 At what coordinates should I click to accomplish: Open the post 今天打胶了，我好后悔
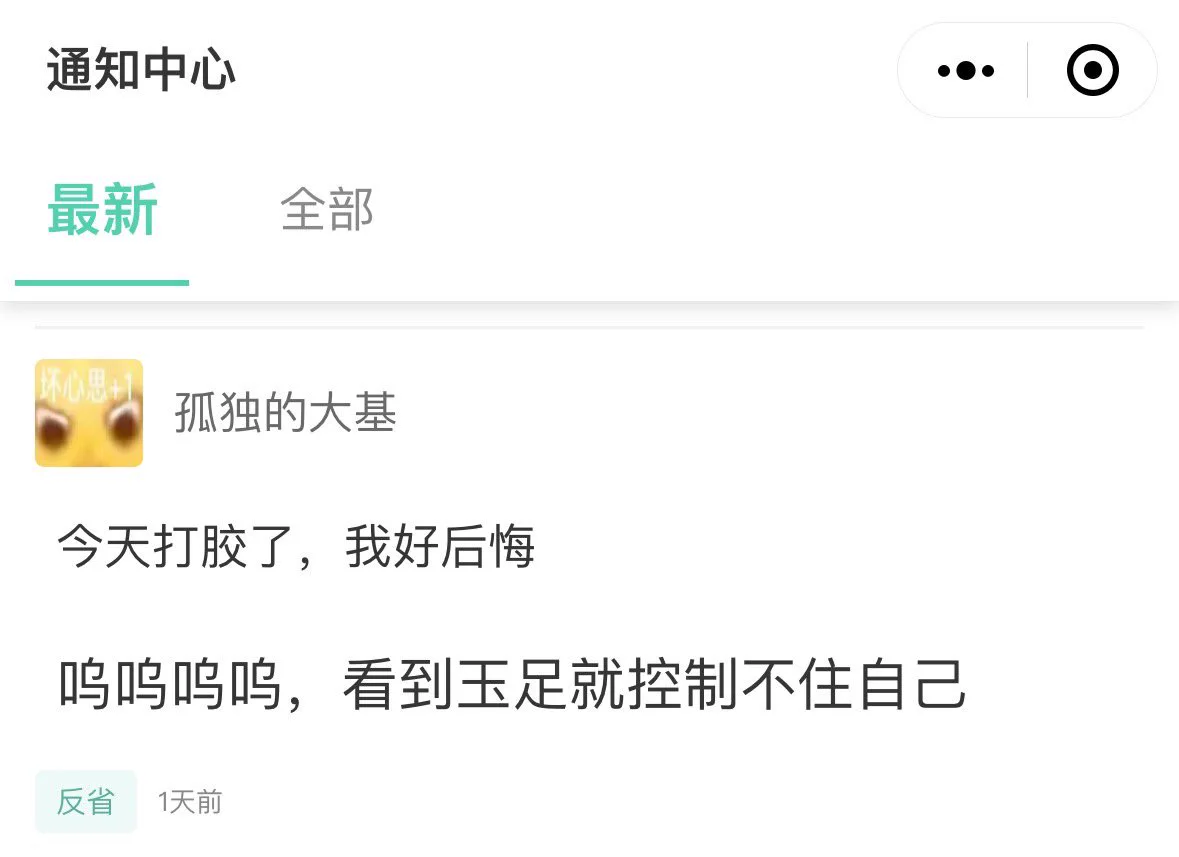pyautogui.click(x=296, y=548)
